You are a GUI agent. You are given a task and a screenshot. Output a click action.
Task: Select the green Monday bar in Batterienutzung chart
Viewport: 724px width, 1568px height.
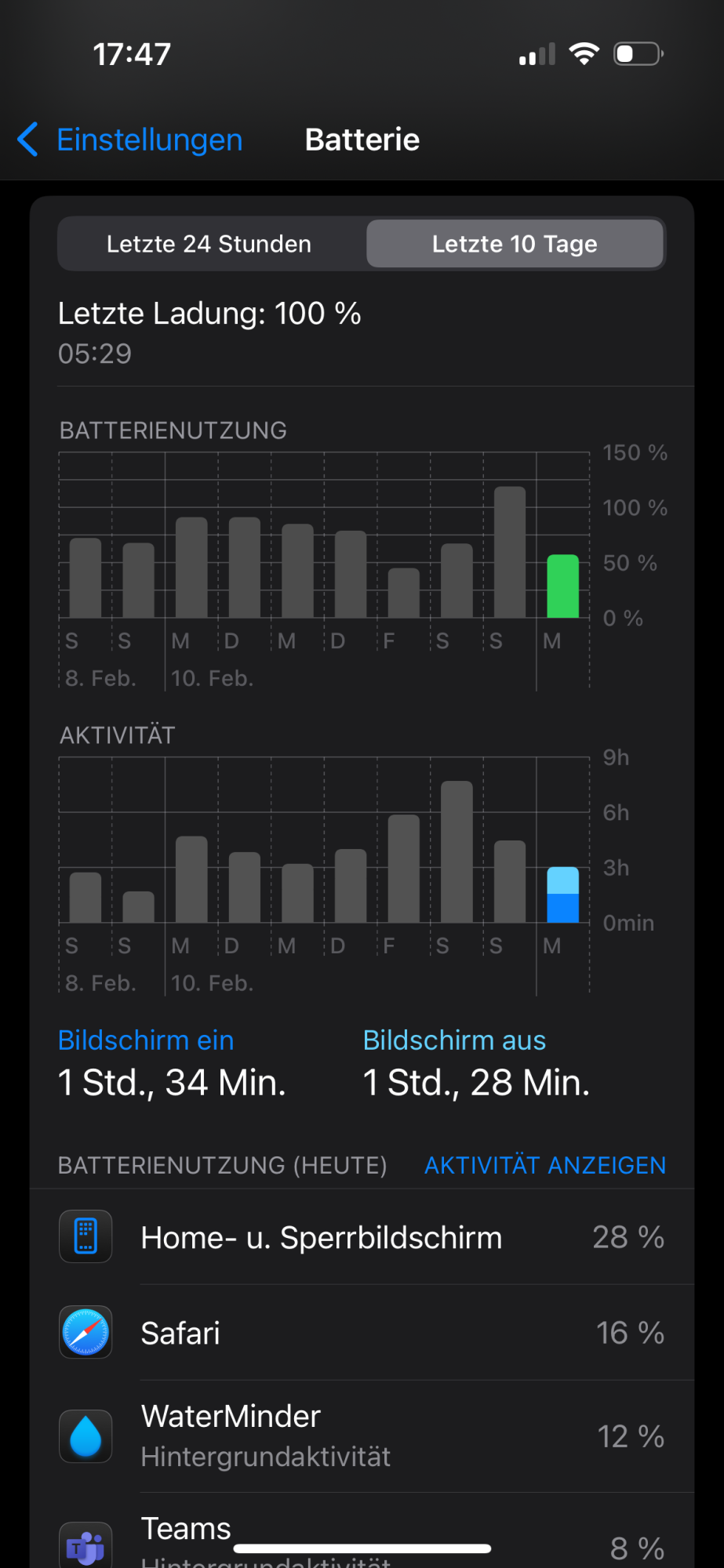click(x=562, y=586)
